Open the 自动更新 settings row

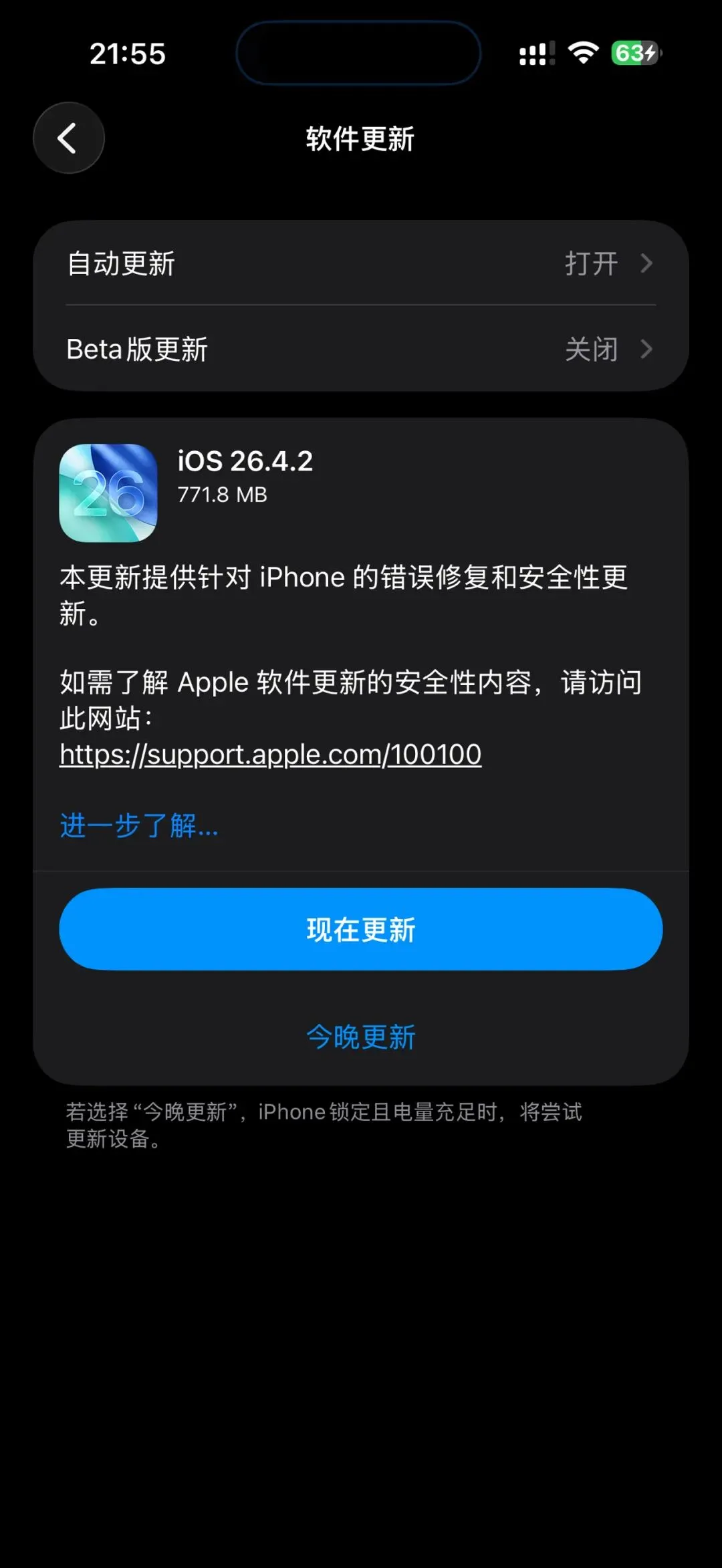coord(361,263)
